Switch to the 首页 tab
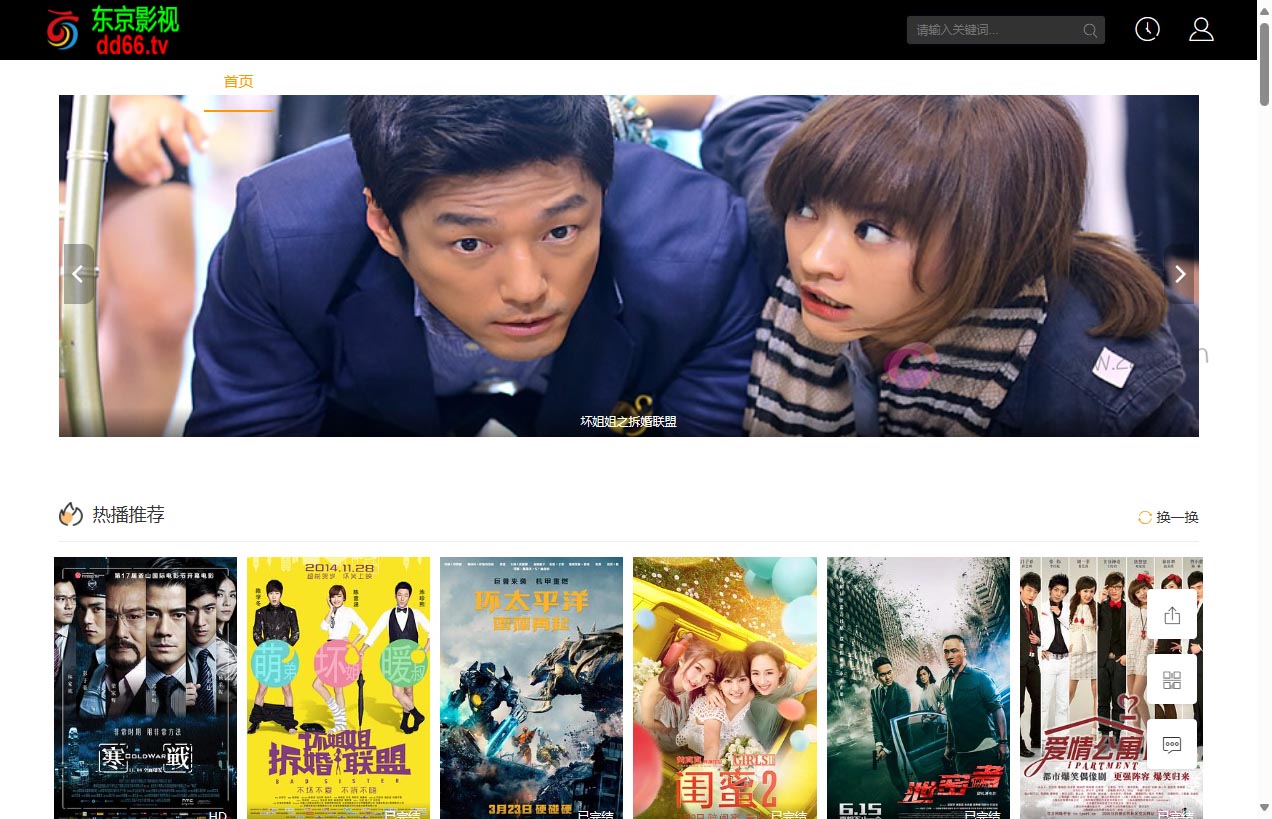Screen dimensions: 1272x819 (238, 82)
